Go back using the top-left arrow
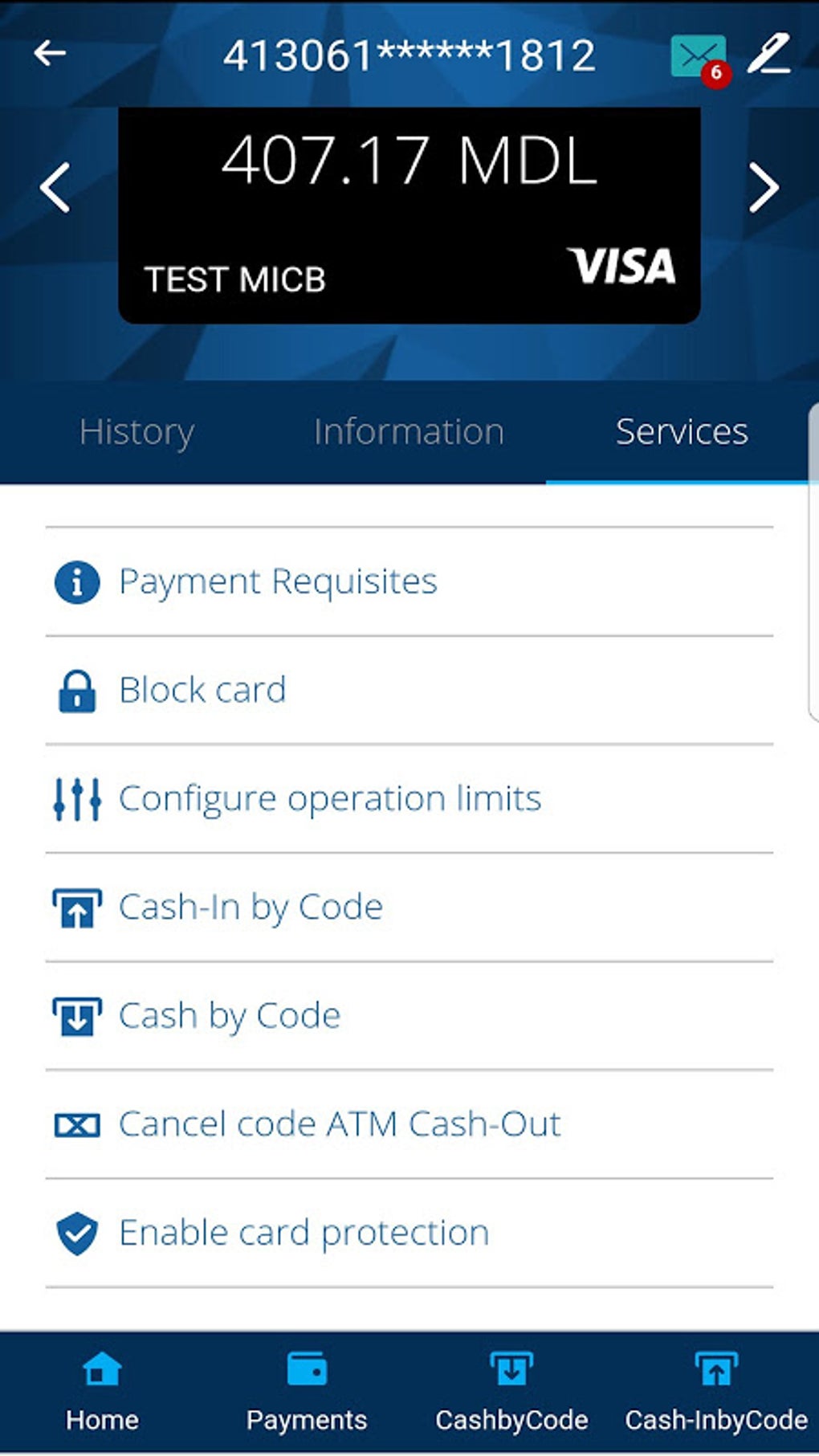This screenshot has width=819, height=1456. click(50, 54)
